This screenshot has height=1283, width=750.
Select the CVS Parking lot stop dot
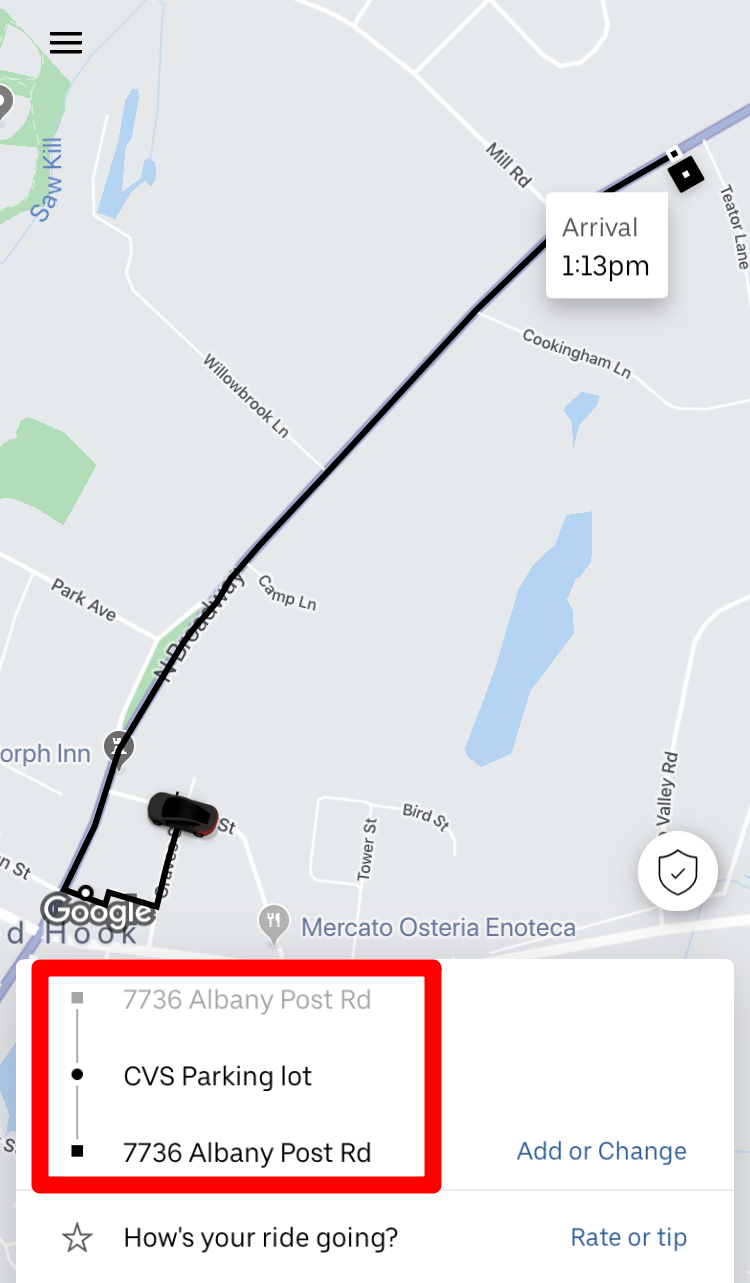[77, 1076]
